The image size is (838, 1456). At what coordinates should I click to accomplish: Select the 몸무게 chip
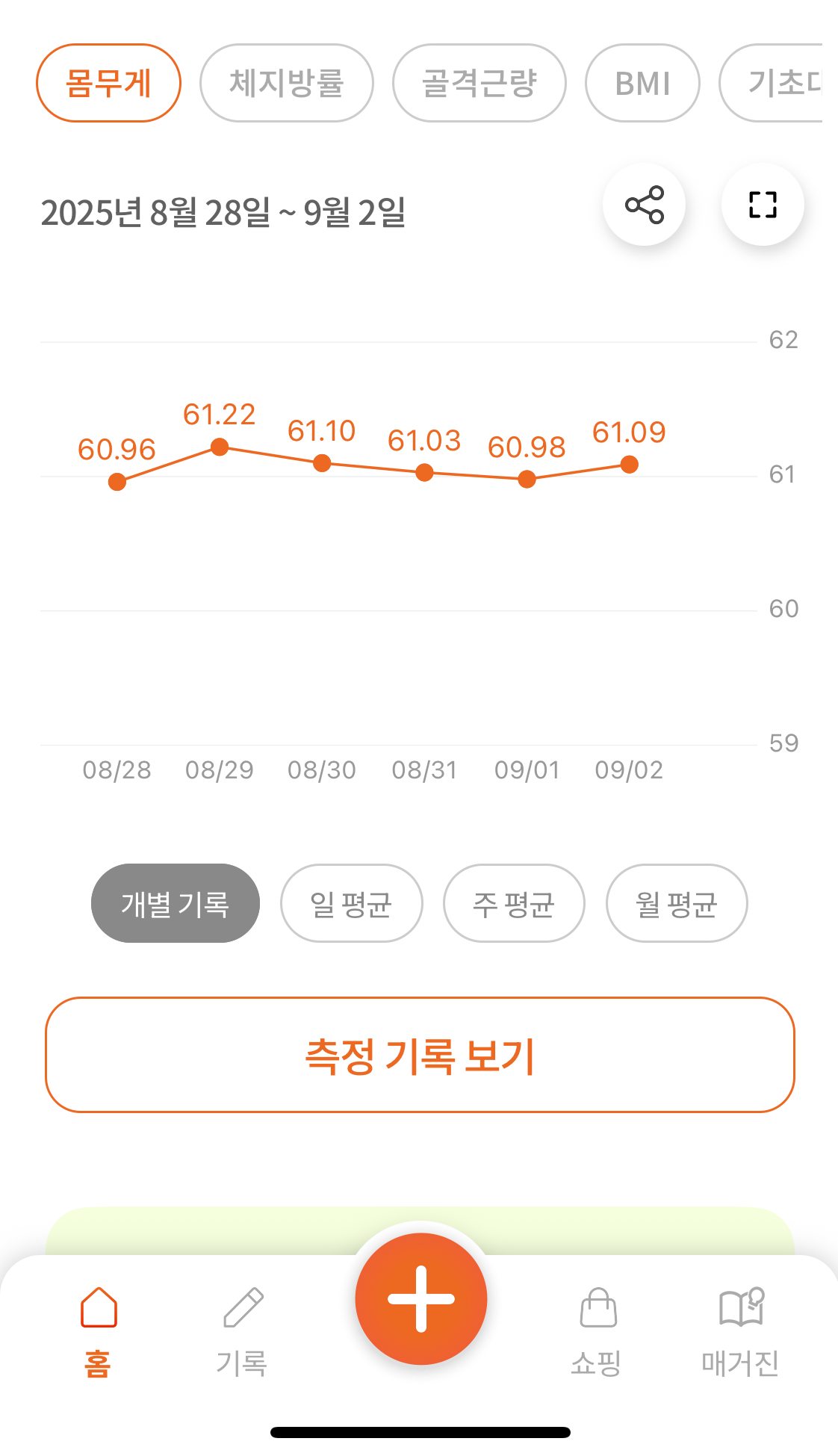(108, 83)
